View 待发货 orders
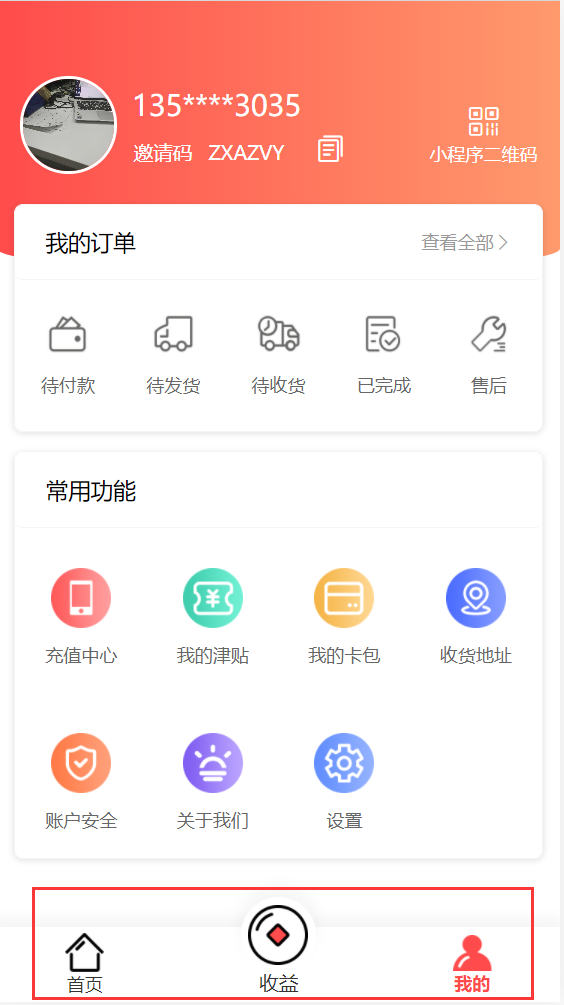 coord(173,355)
